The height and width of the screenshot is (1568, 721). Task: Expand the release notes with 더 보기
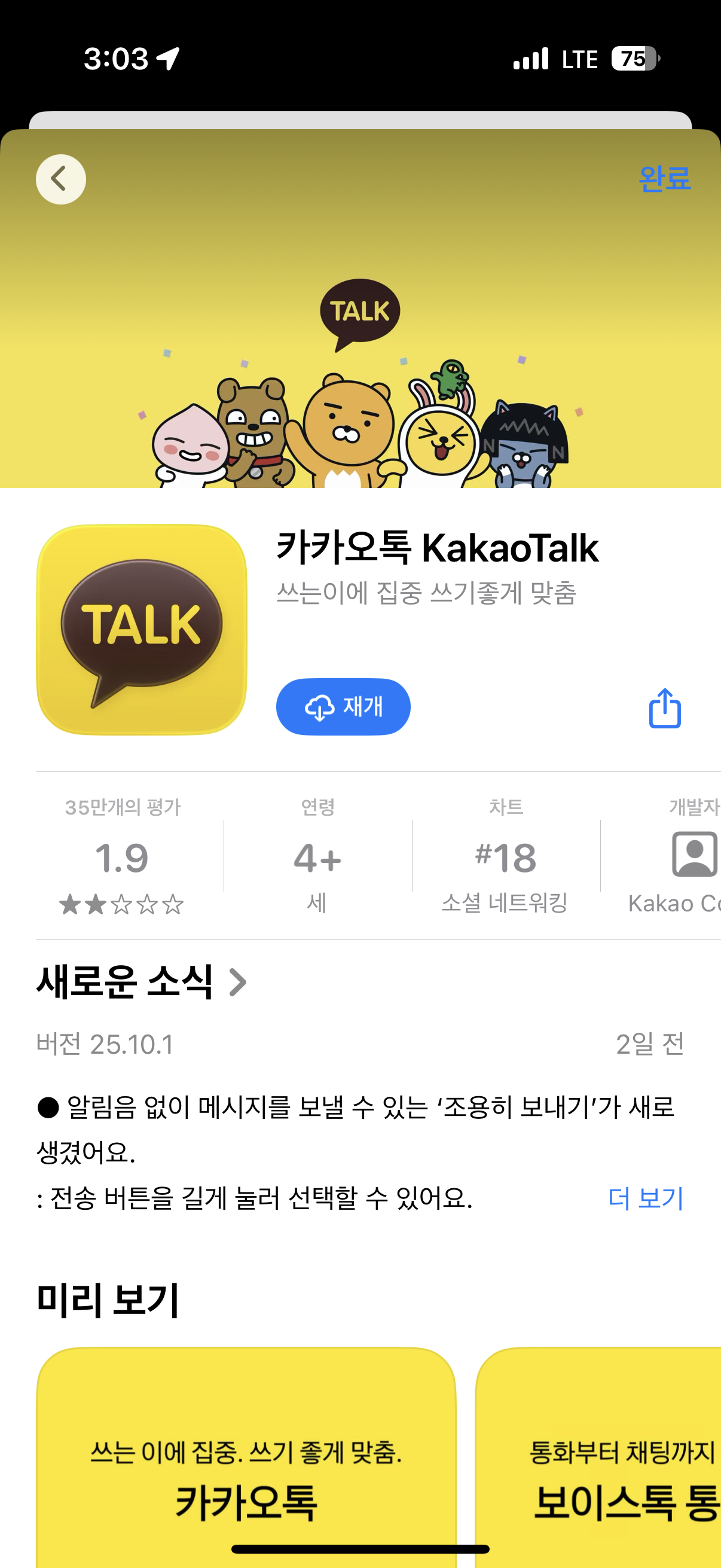646,1198
